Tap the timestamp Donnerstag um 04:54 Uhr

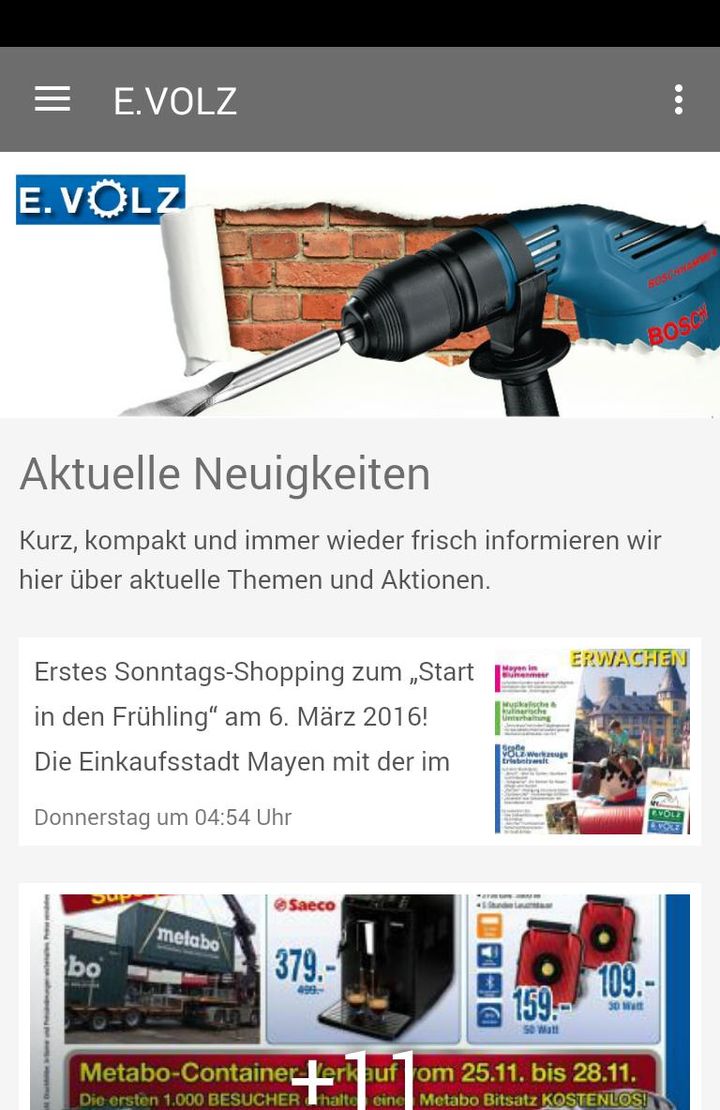pyautogui.click(x=162, y=817)
